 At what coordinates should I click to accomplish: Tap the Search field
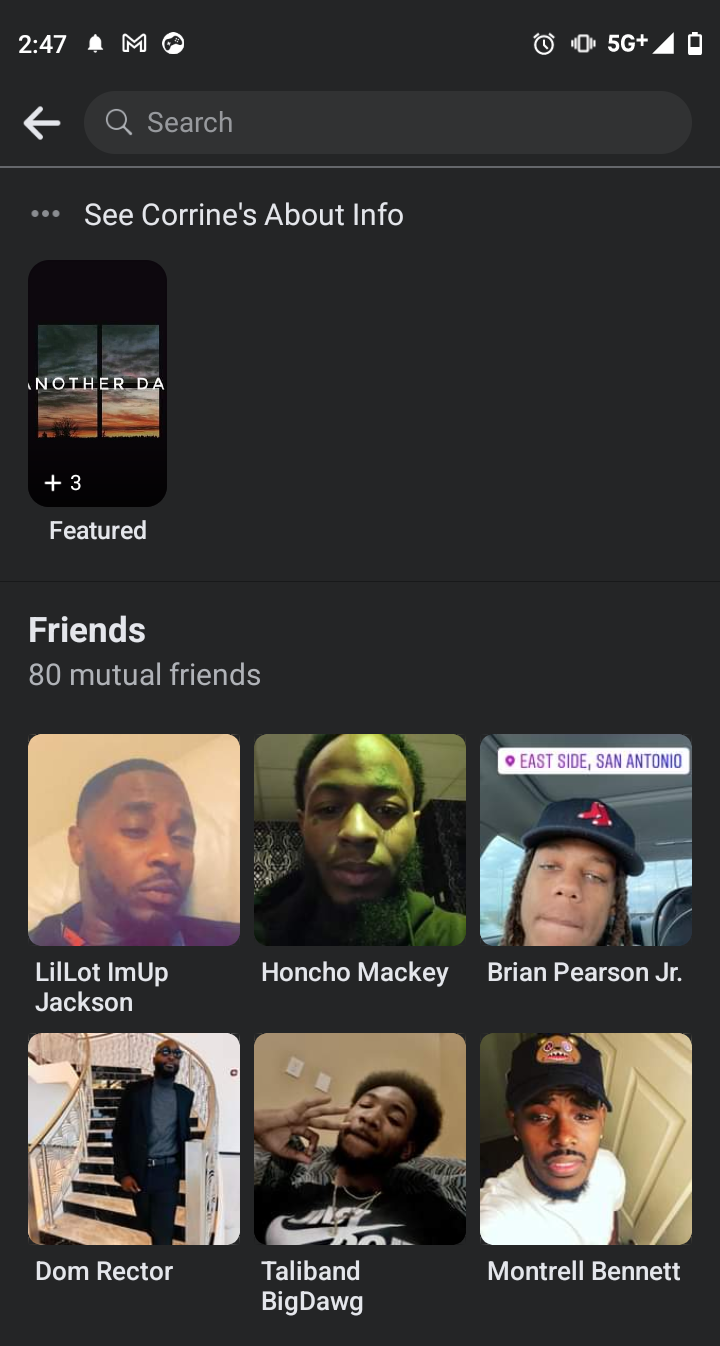tap(388, 123)
